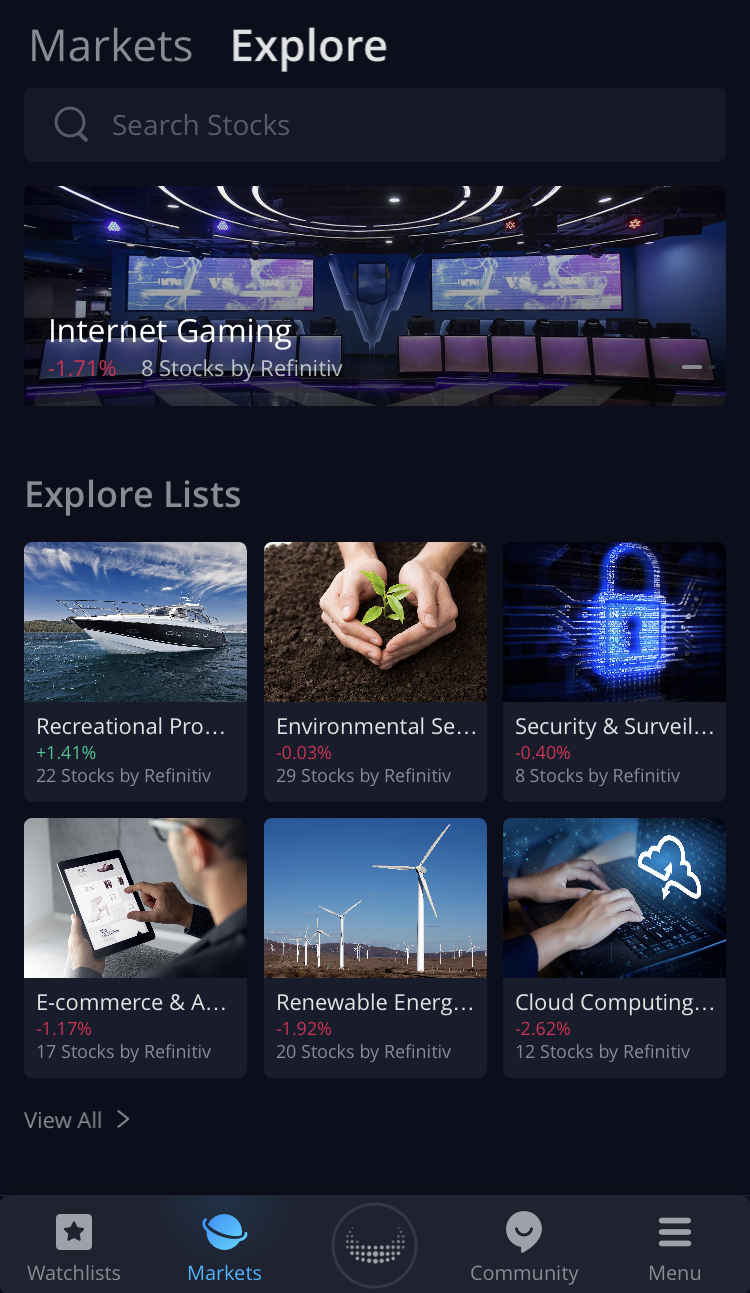Open the Recreational Products list card

click(135, 671)
